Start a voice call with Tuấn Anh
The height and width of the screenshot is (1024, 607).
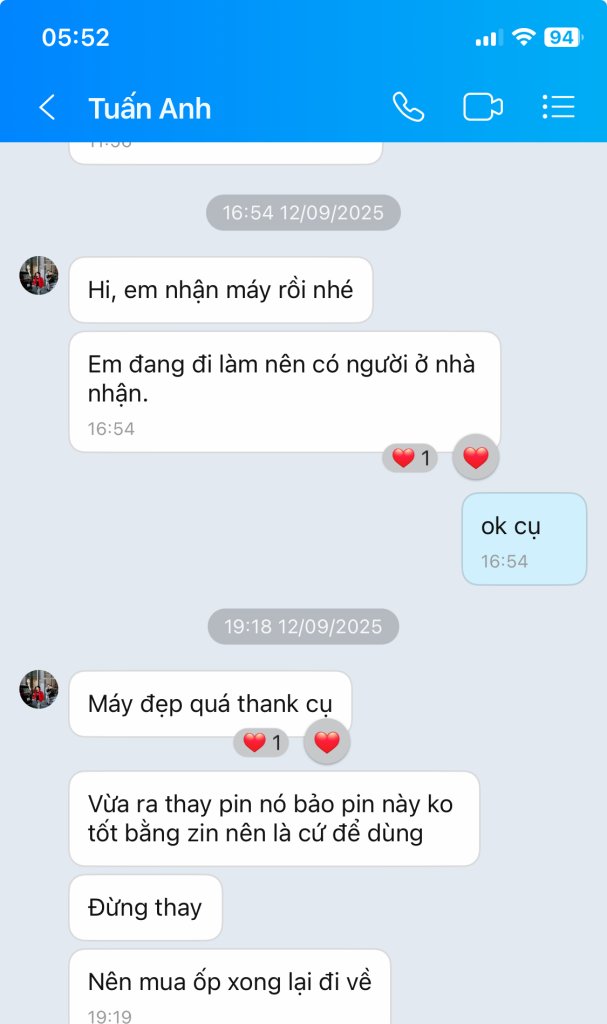[x=408, y=107]
